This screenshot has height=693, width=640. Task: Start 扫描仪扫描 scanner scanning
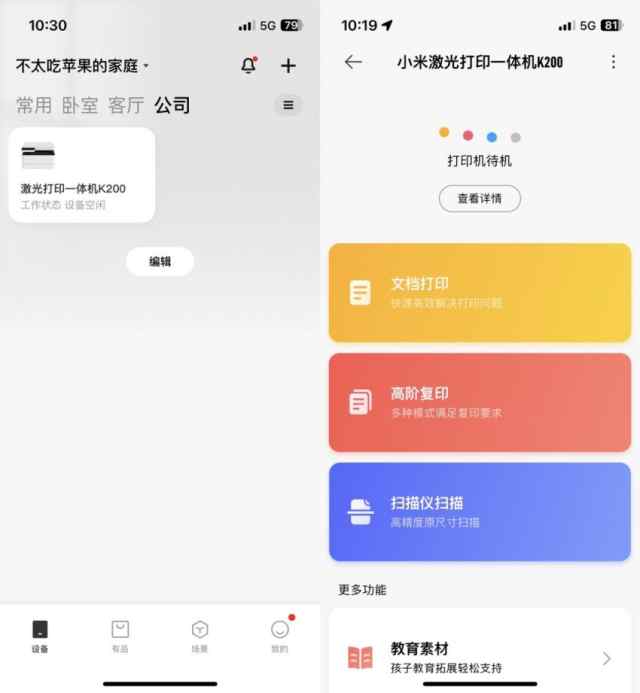click(480, 511)
